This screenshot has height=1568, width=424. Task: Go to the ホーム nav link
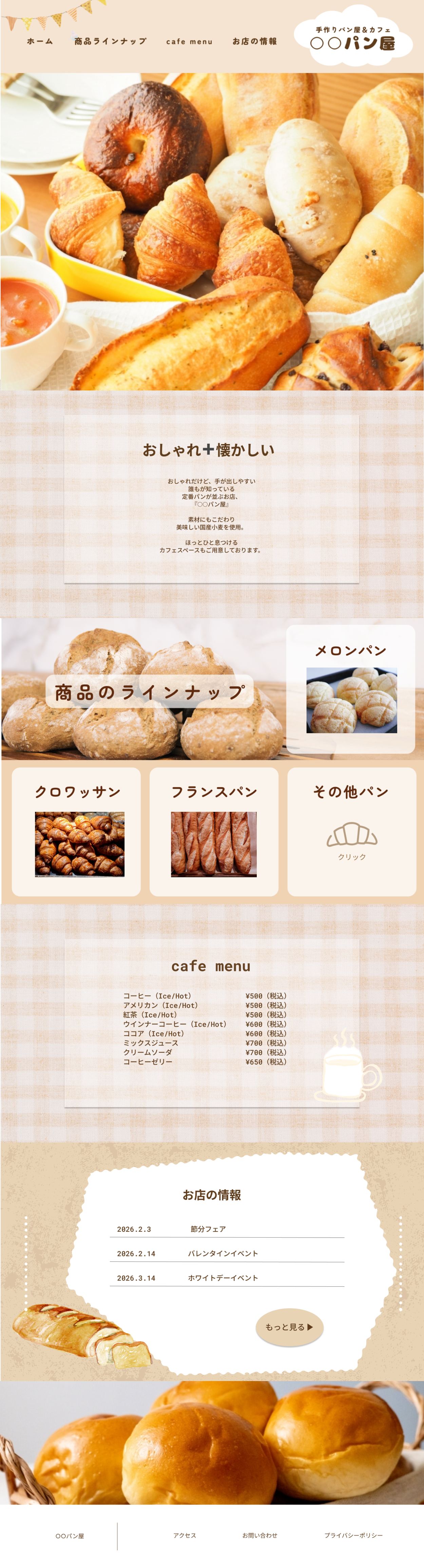(40, 41)
